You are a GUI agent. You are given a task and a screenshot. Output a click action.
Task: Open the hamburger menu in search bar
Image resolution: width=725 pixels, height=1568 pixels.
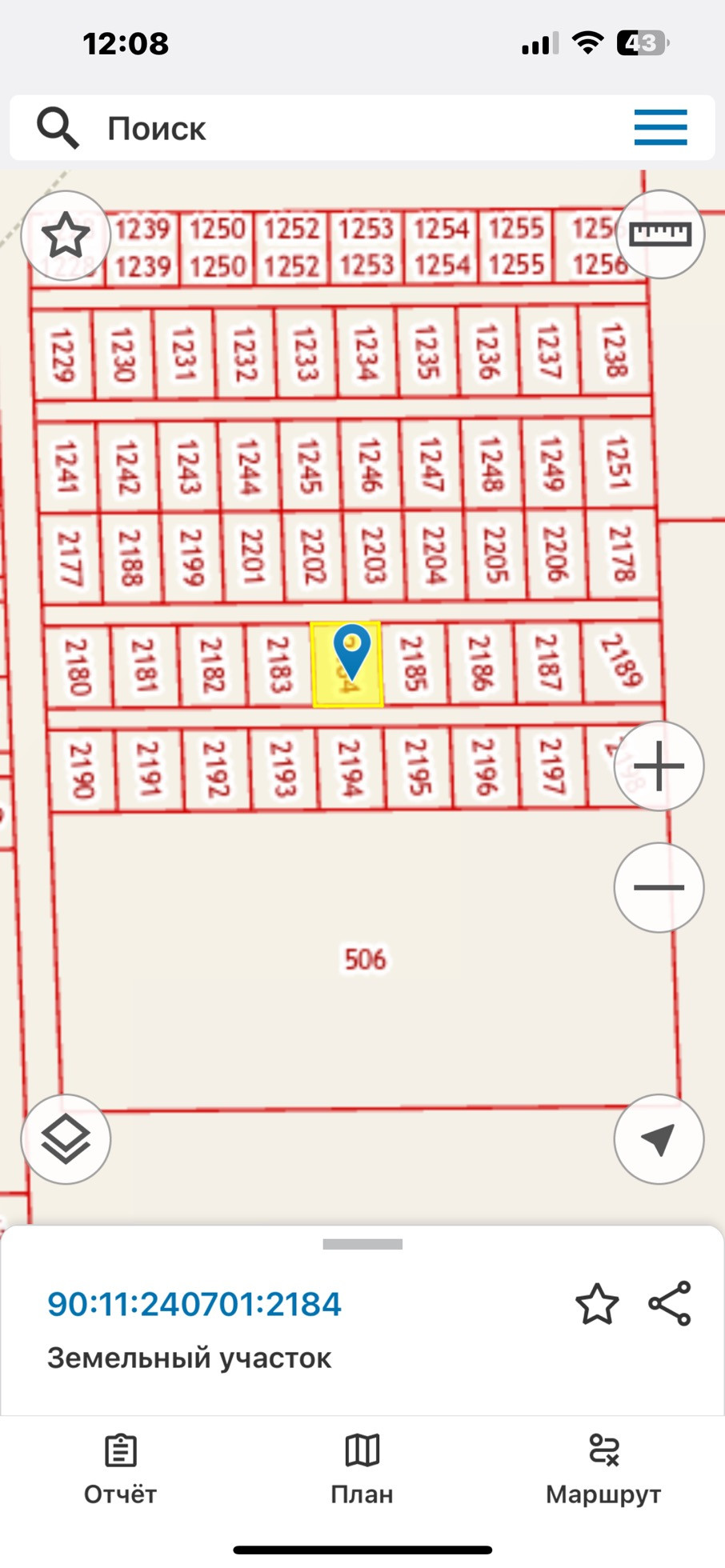[x=660, y=128]
